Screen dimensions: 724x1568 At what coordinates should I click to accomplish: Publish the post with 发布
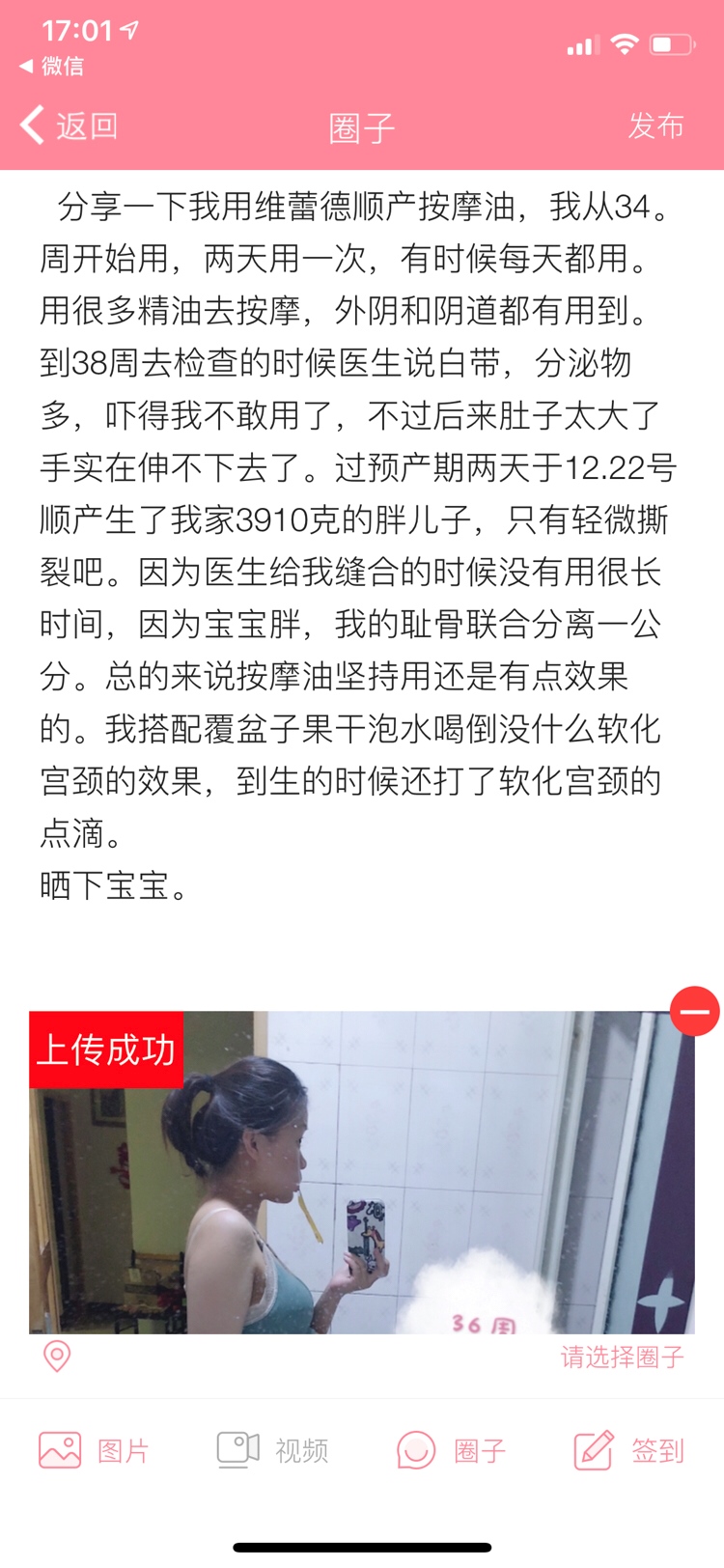[655, 126]
